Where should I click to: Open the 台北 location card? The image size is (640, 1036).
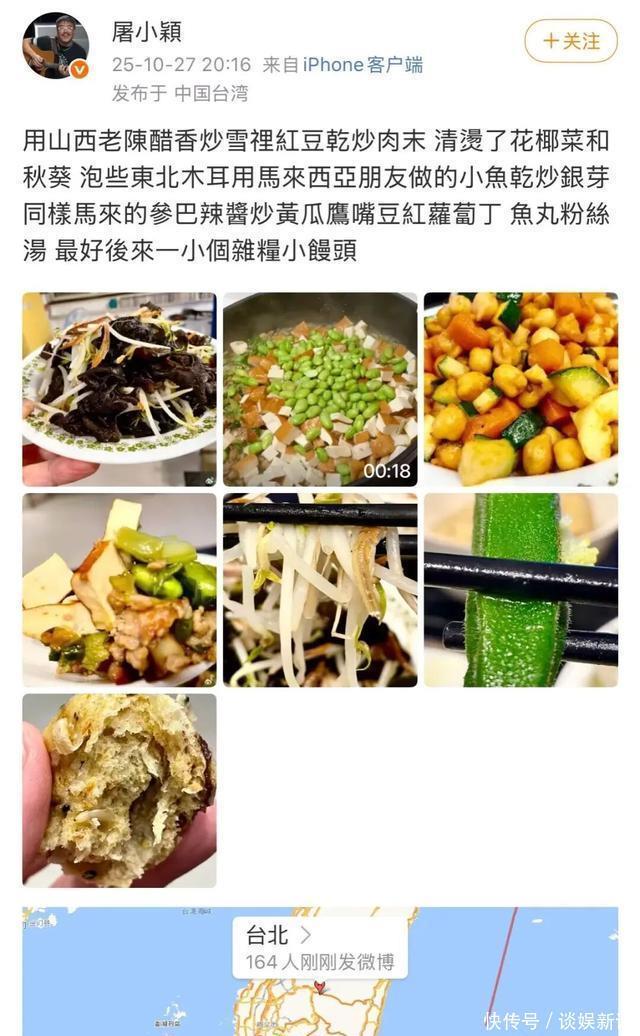(320, 948)
